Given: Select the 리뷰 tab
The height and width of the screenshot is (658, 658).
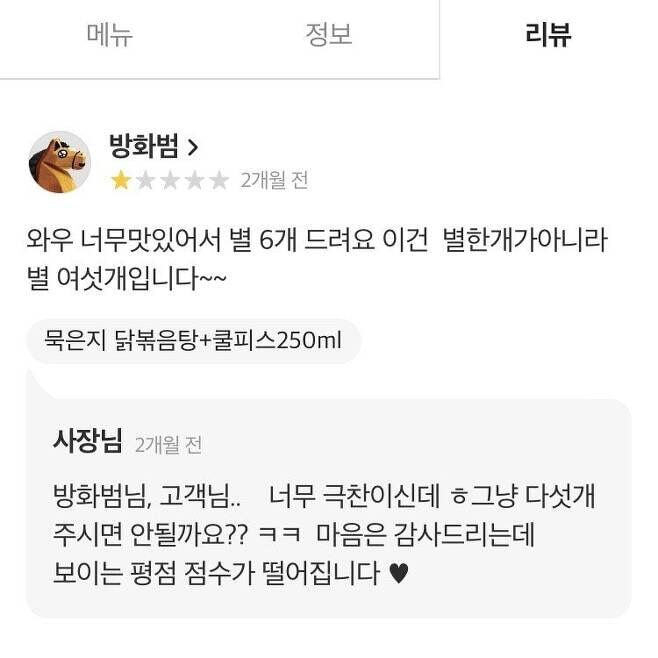Looking at the screenshot, I should tap(548, 36).
